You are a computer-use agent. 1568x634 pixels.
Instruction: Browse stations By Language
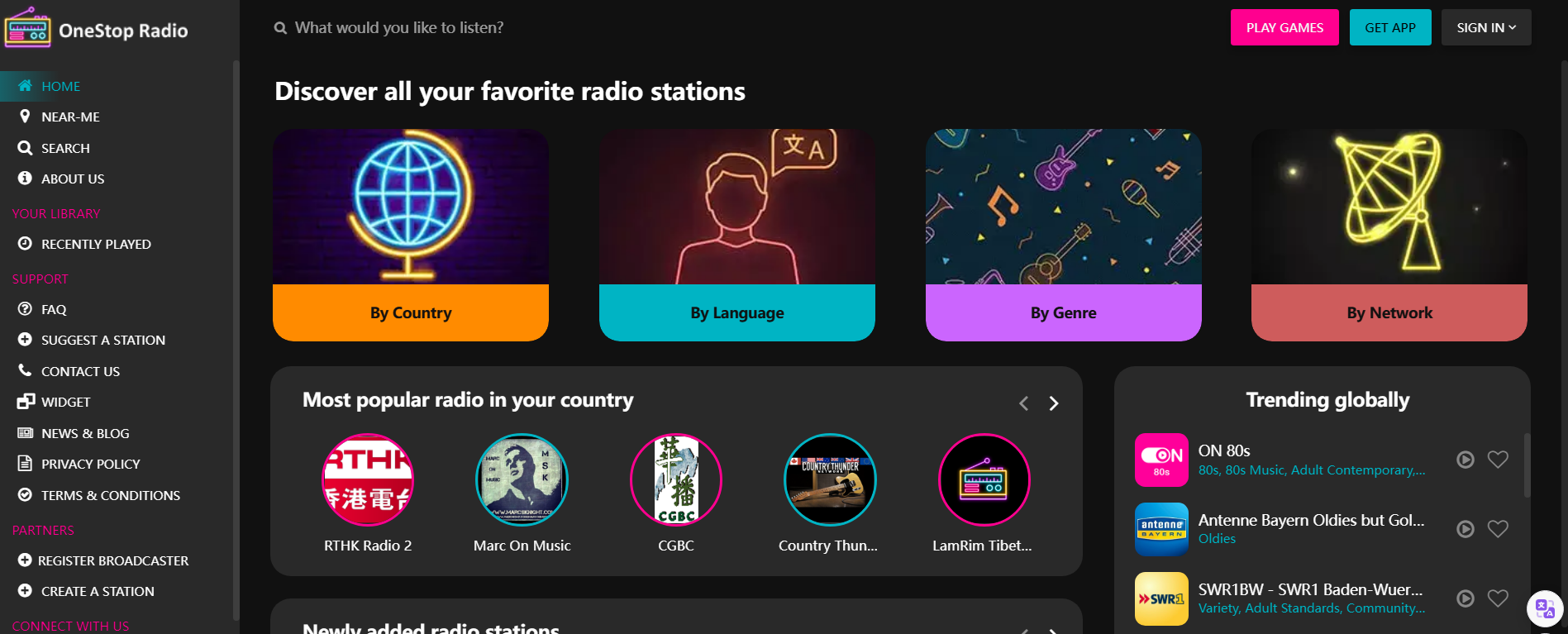(736, 312)
